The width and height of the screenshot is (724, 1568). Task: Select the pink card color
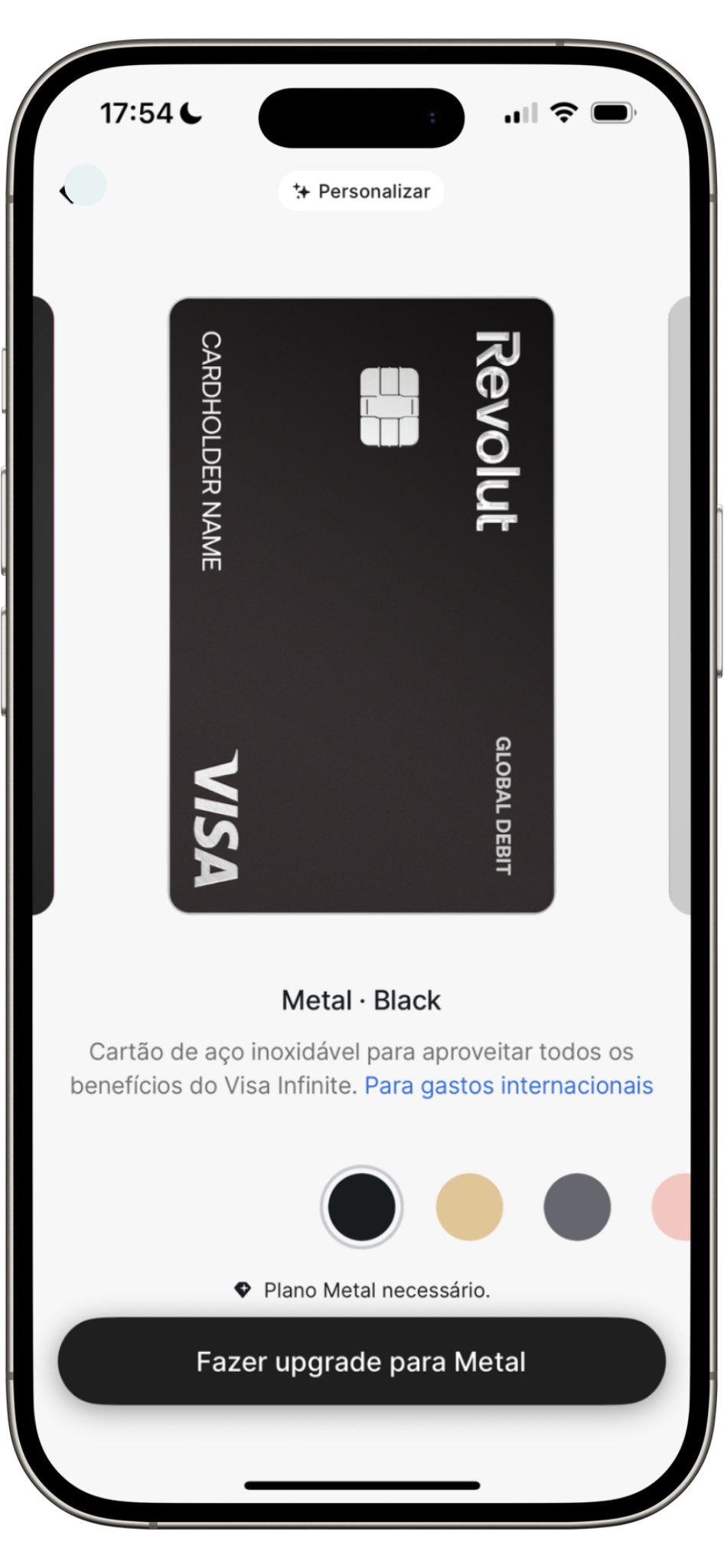[x=673, y=1207]
